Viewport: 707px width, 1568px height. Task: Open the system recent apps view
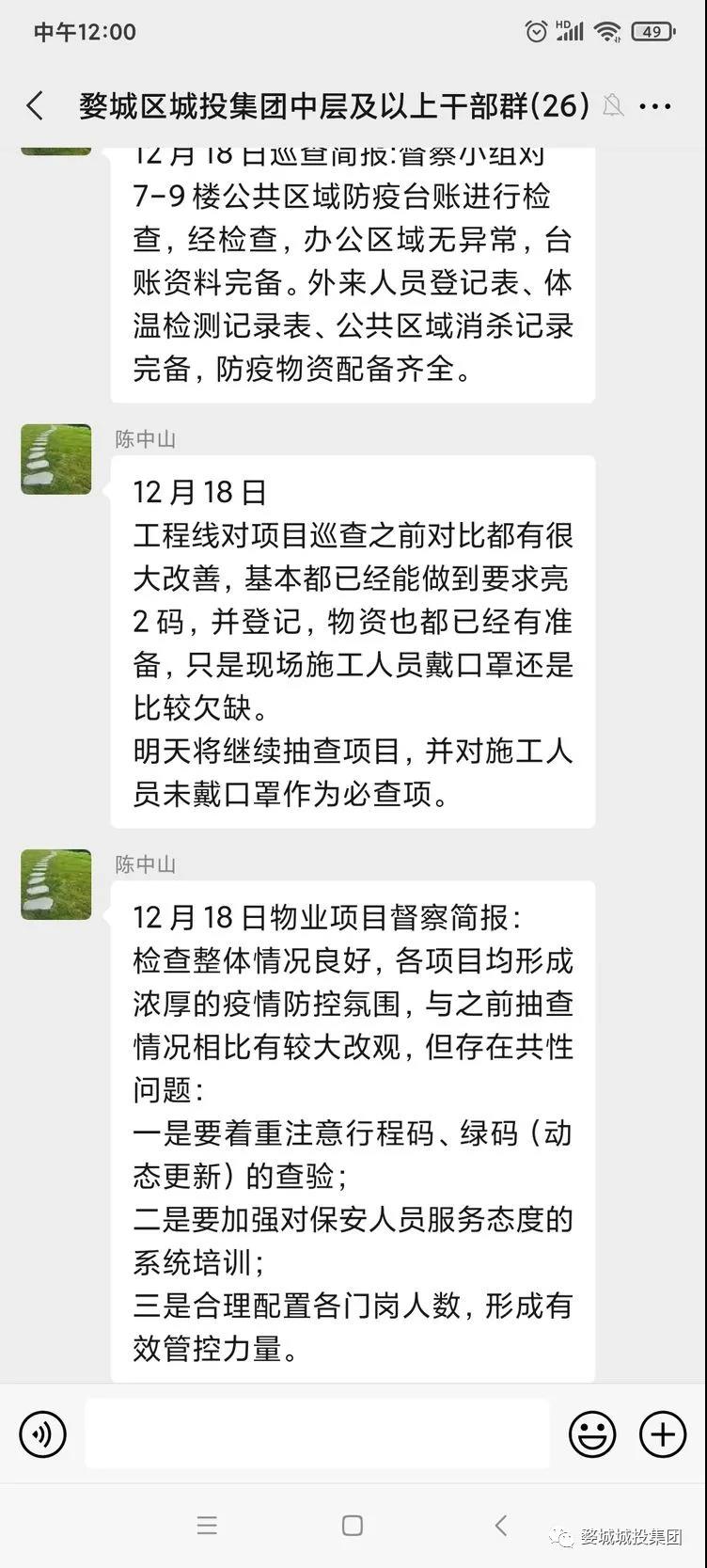pos(207,1526)
